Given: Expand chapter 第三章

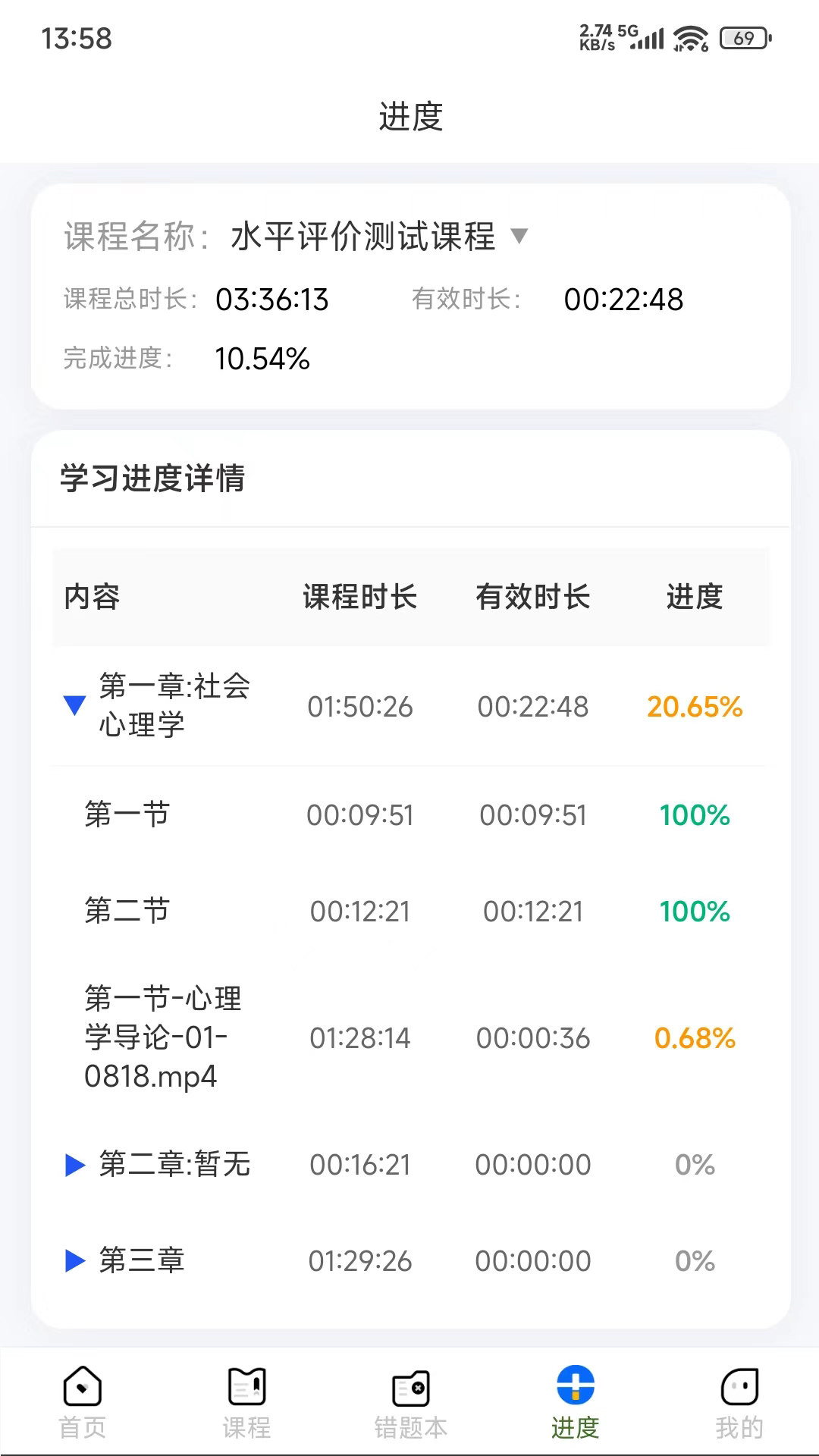Looking at the screenshot, I should click(x=74, y=1261).
